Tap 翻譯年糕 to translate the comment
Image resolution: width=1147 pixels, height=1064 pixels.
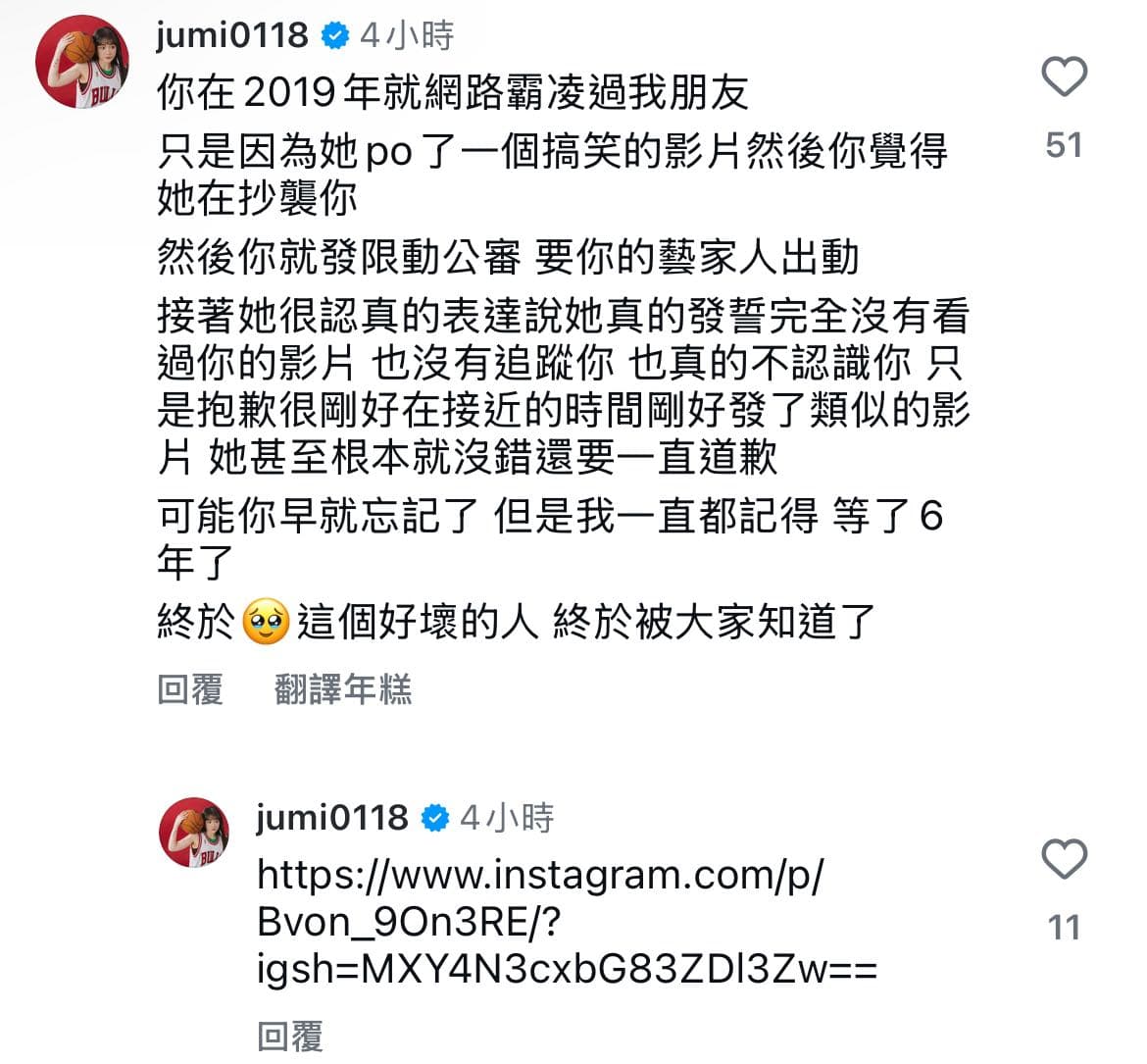343,688
